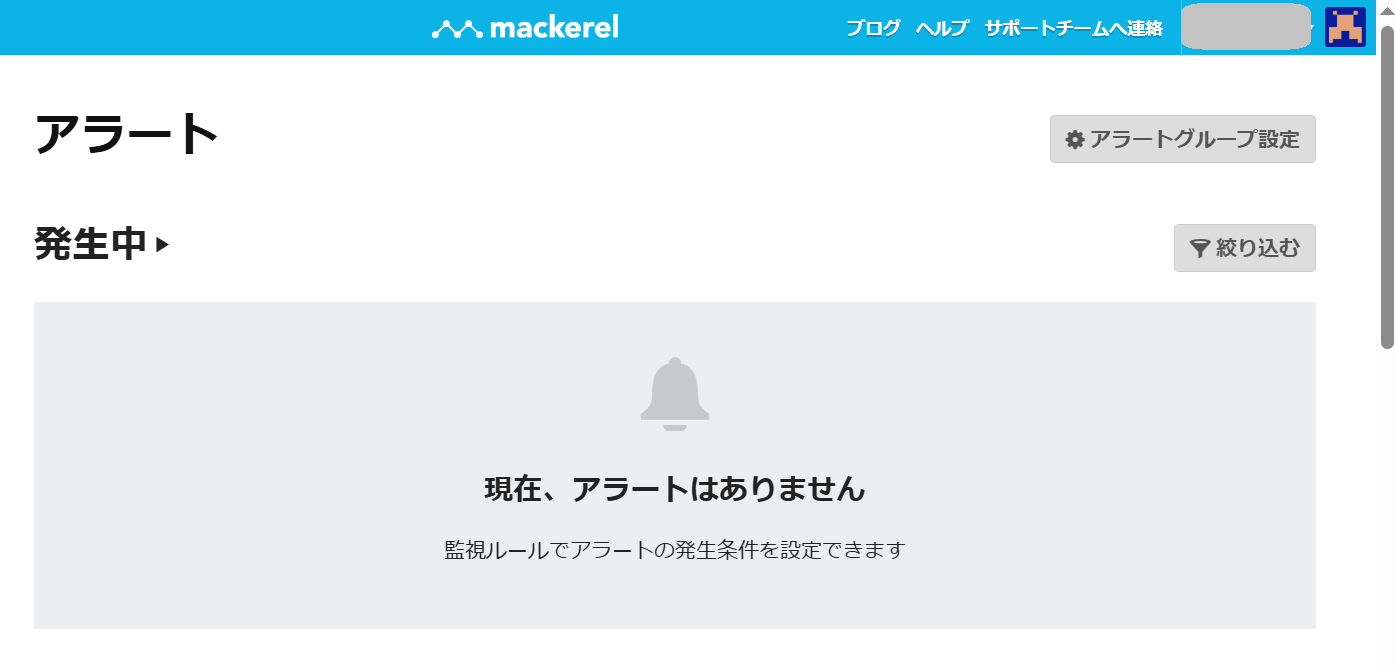Open the アラートグループ設定 button
The image size is (1395, 669).
pos(1182,139)
